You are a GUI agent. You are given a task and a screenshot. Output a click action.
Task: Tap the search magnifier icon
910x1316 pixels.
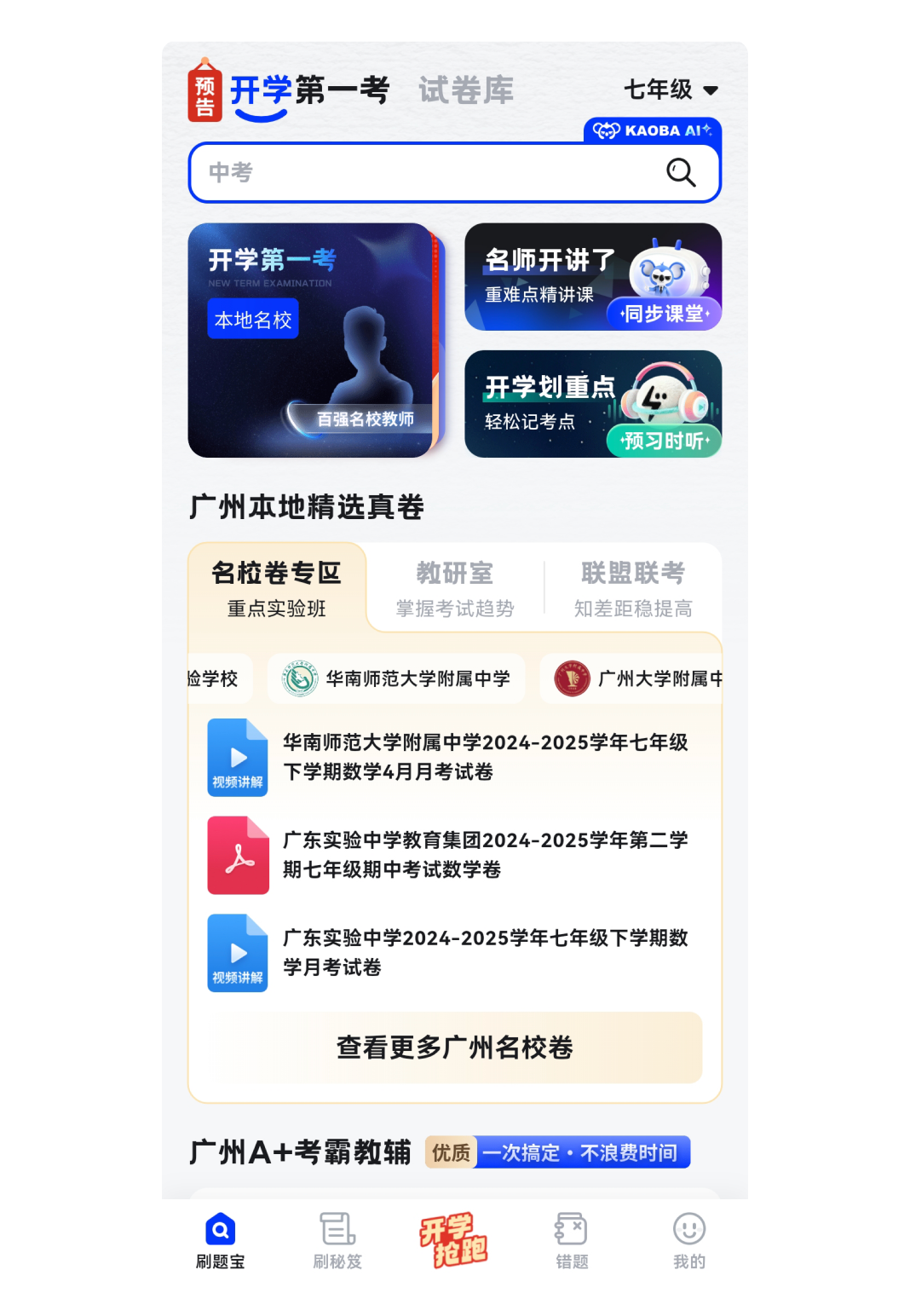point(681,173)
